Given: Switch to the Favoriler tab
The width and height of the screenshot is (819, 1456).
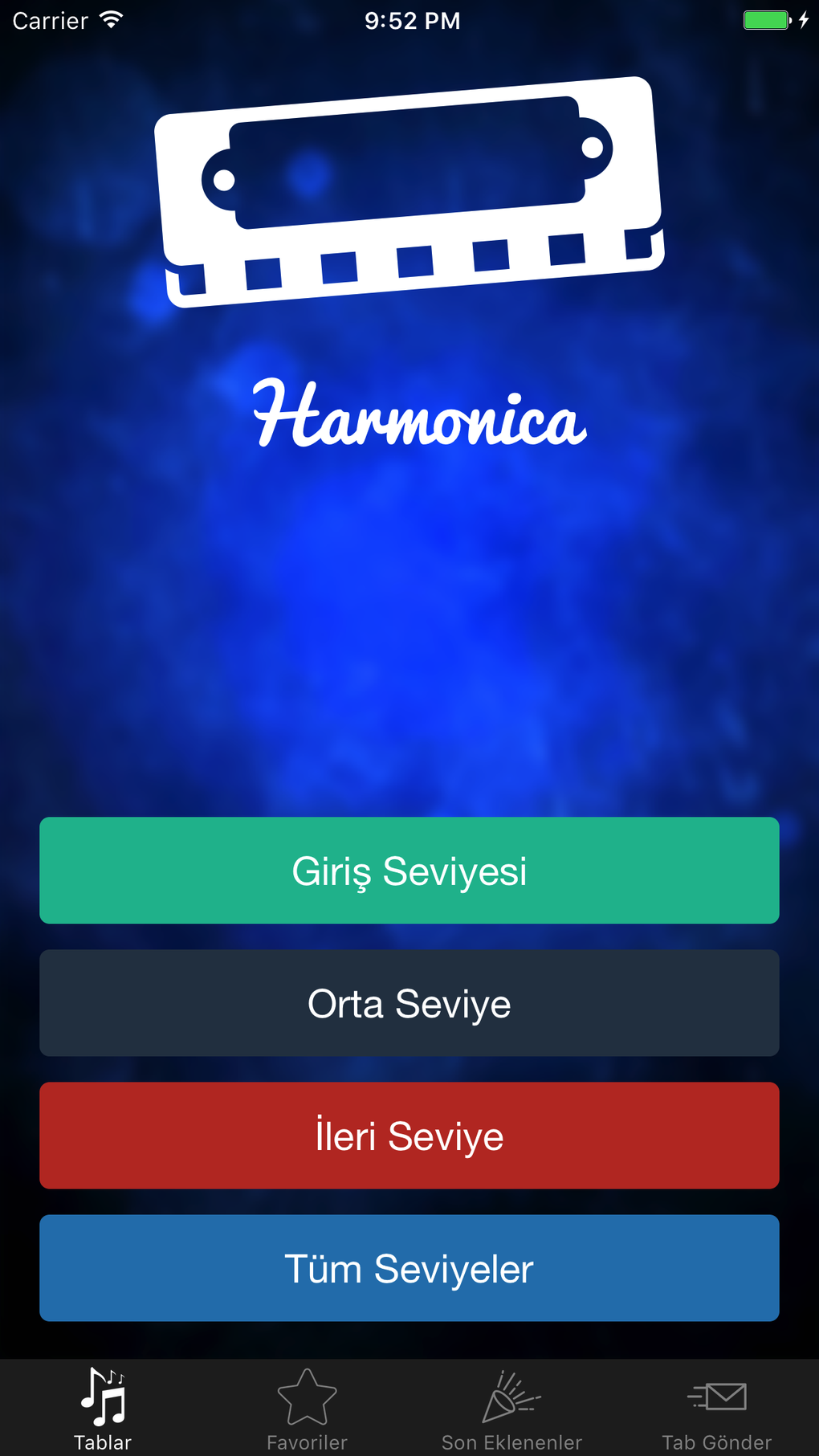Looking at the screenshot, I should [x=307, y=1409].
